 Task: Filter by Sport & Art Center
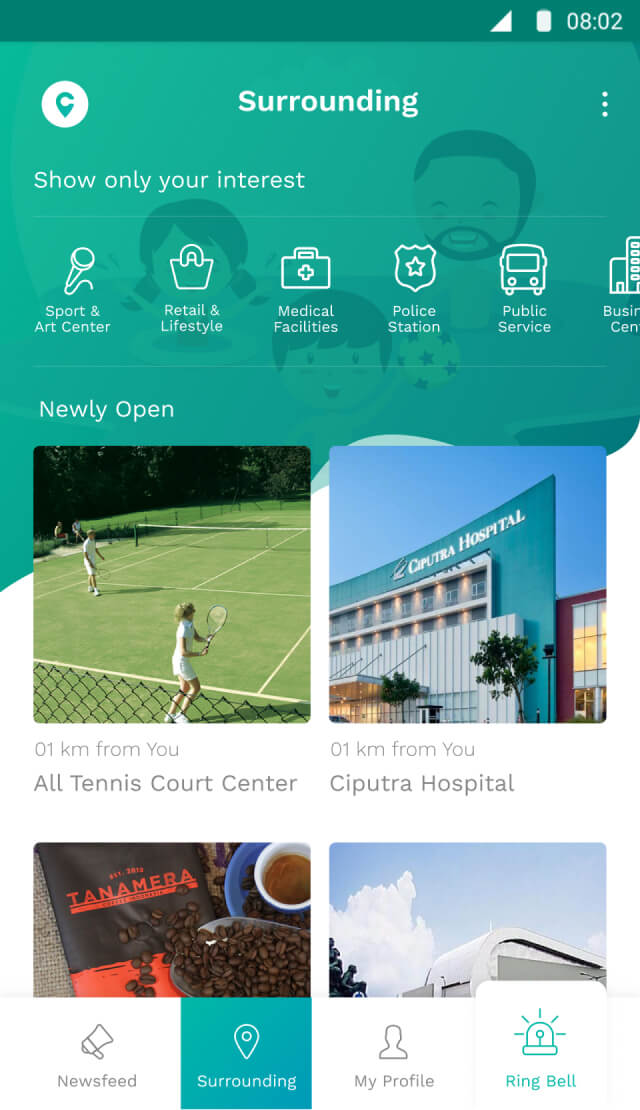pos(73,288)
